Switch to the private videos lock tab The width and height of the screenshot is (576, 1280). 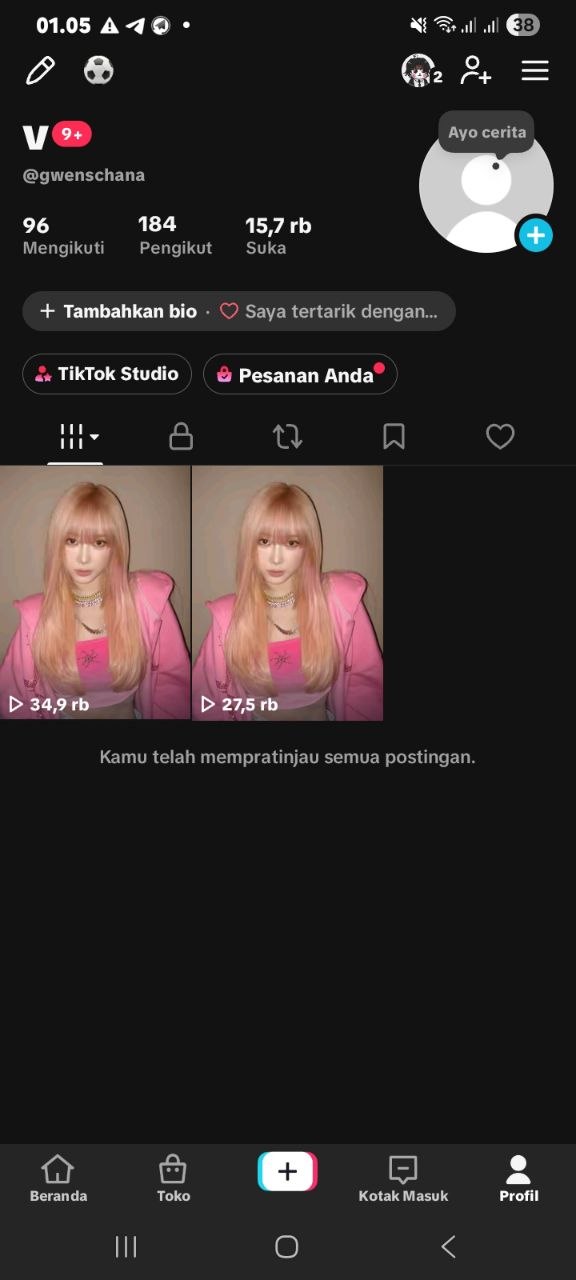181,436
